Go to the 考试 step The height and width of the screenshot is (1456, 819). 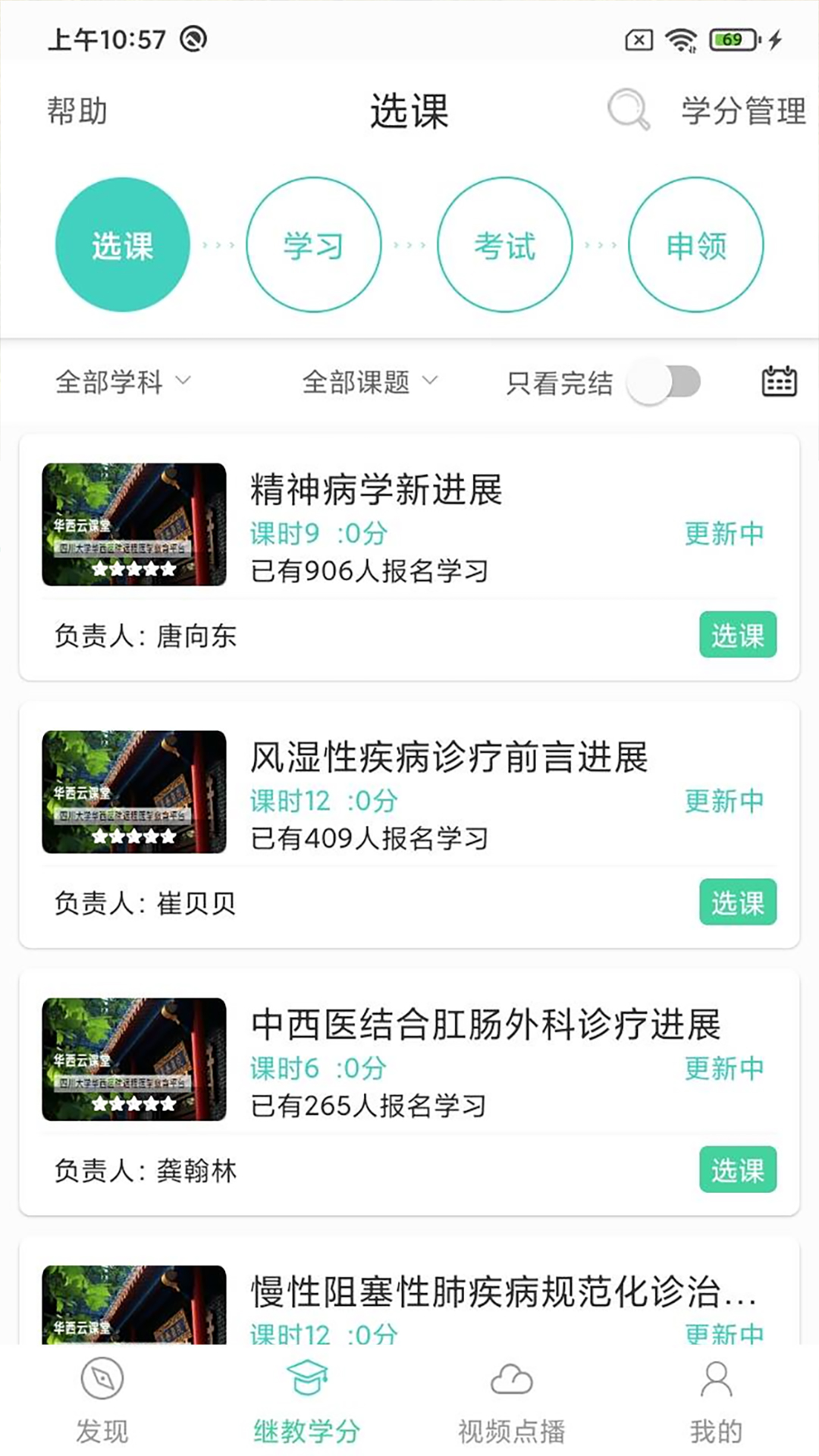tap(504, 245)
